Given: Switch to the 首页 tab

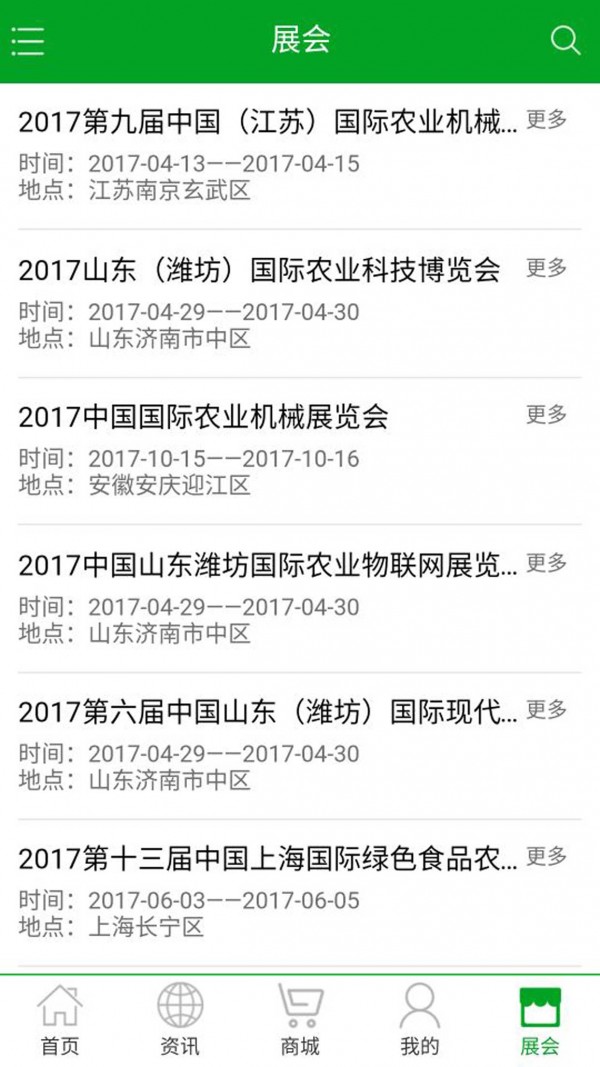Looking at the screenshot, I should click(x=60, y=1019).
